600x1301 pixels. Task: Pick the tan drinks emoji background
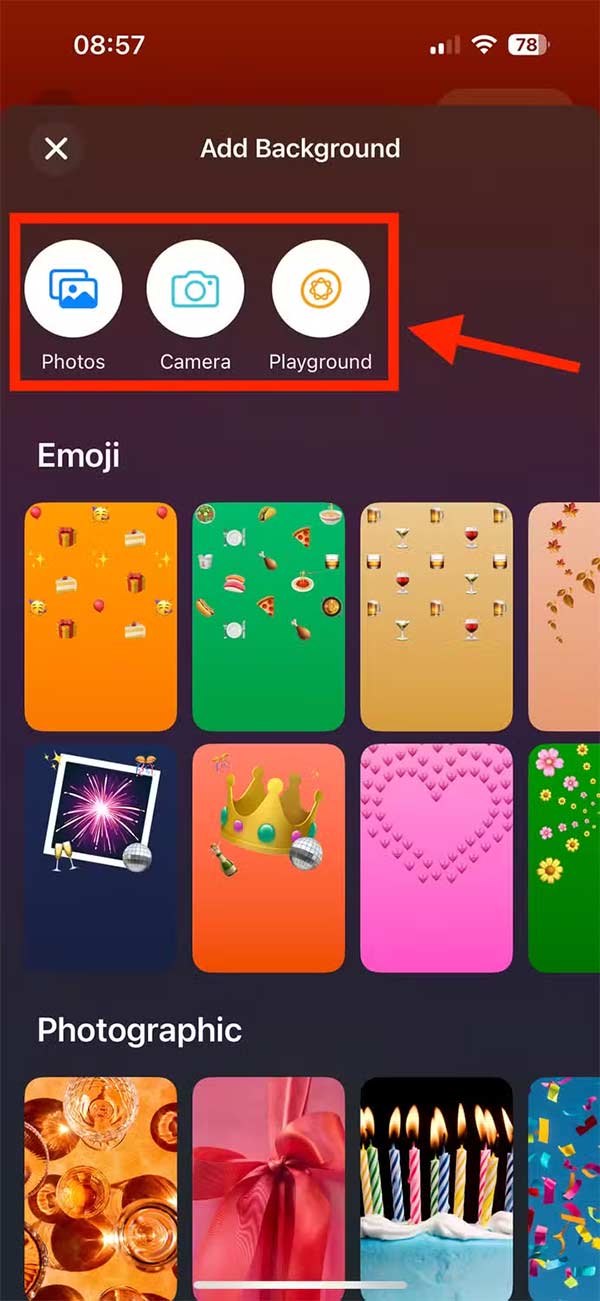[x=436, y=616]
